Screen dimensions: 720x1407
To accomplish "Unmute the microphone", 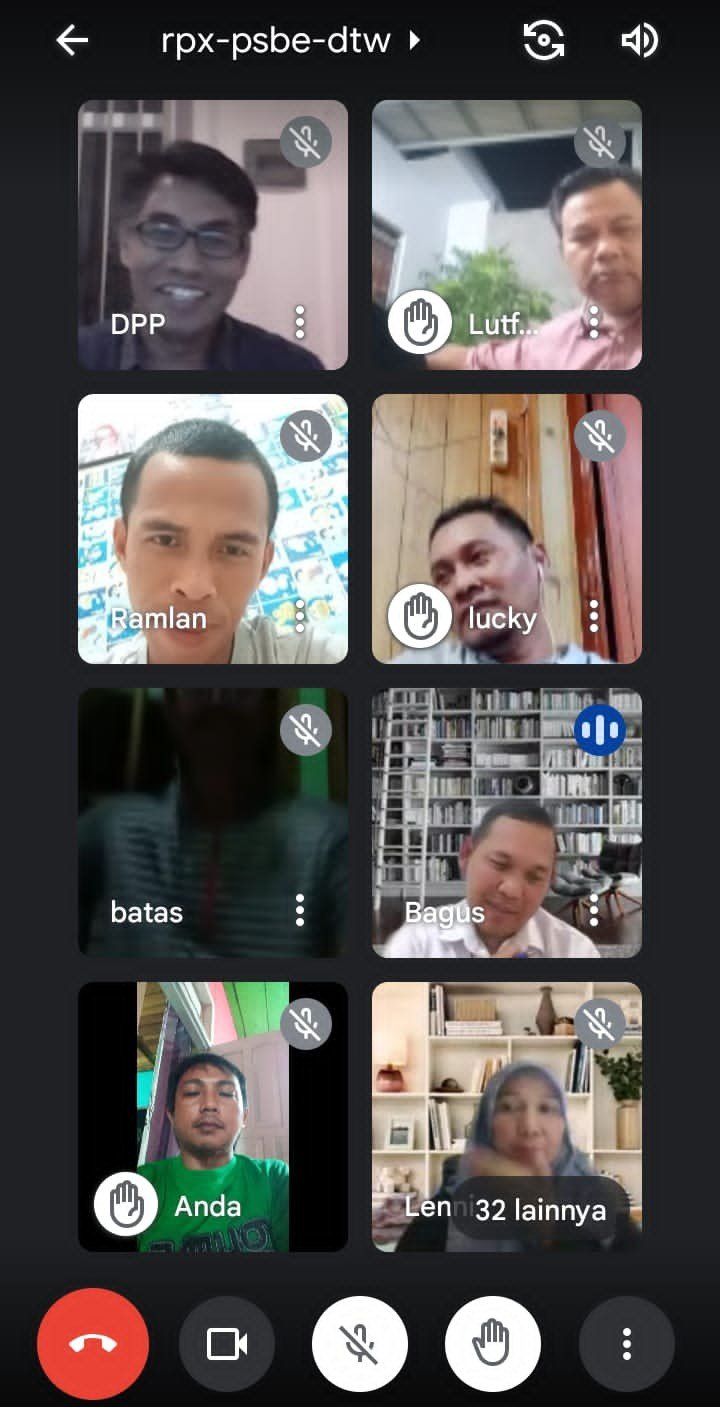I will click(x=360, y=1344).
